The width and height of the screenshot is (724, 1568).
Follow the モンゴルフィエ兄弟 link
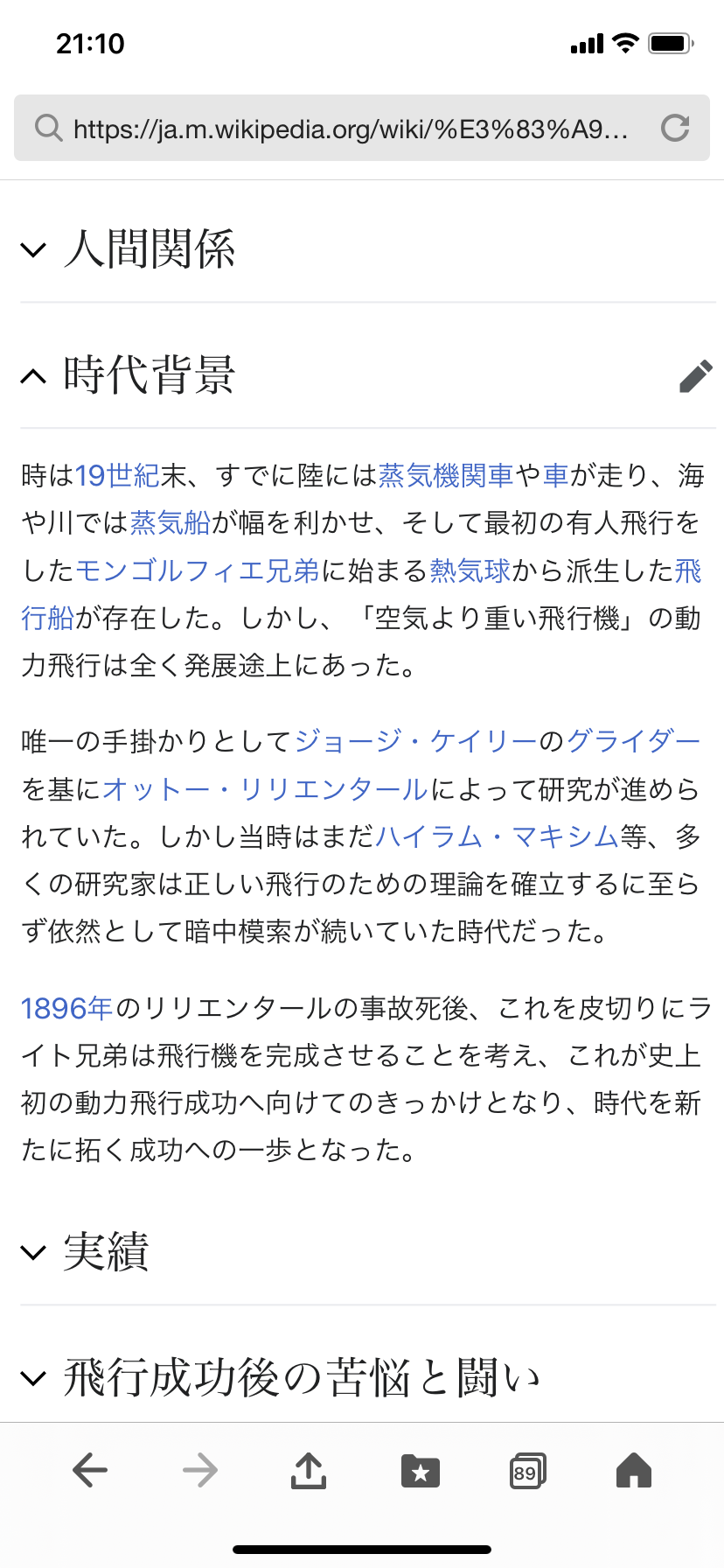(198, 570)
